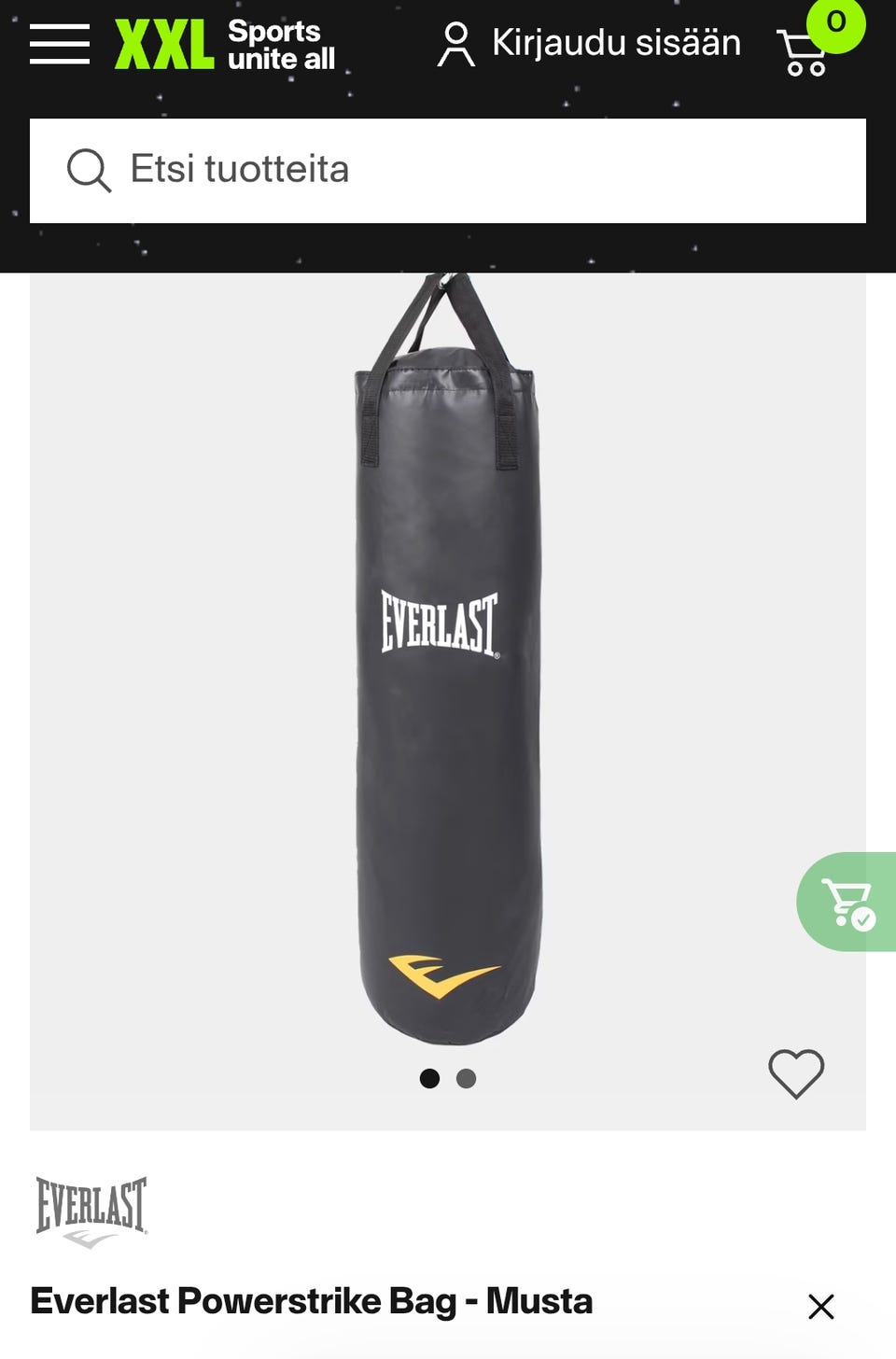Open the punching bag product image
This screenshot has width=896, height=1359.
[x=446, y=672]
